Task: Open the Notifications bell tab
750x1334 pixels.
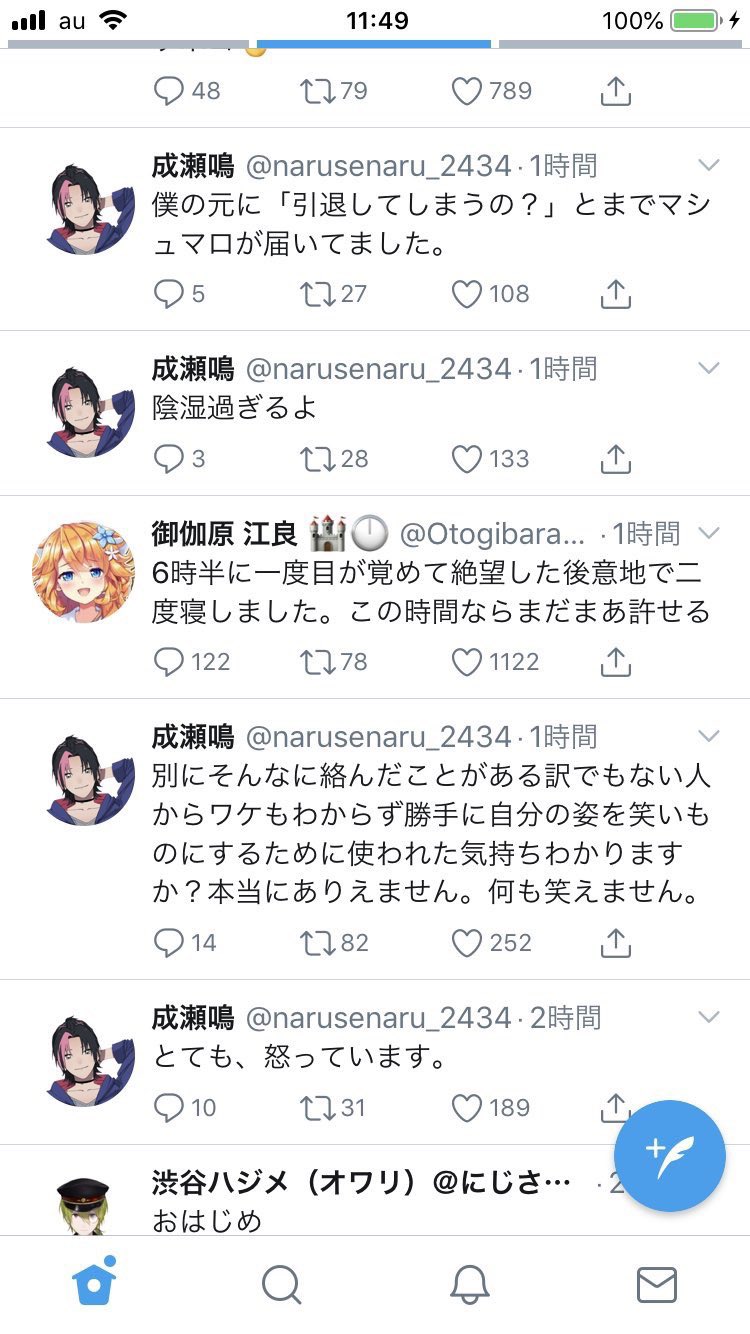Action: click(x=469, y=1285)
